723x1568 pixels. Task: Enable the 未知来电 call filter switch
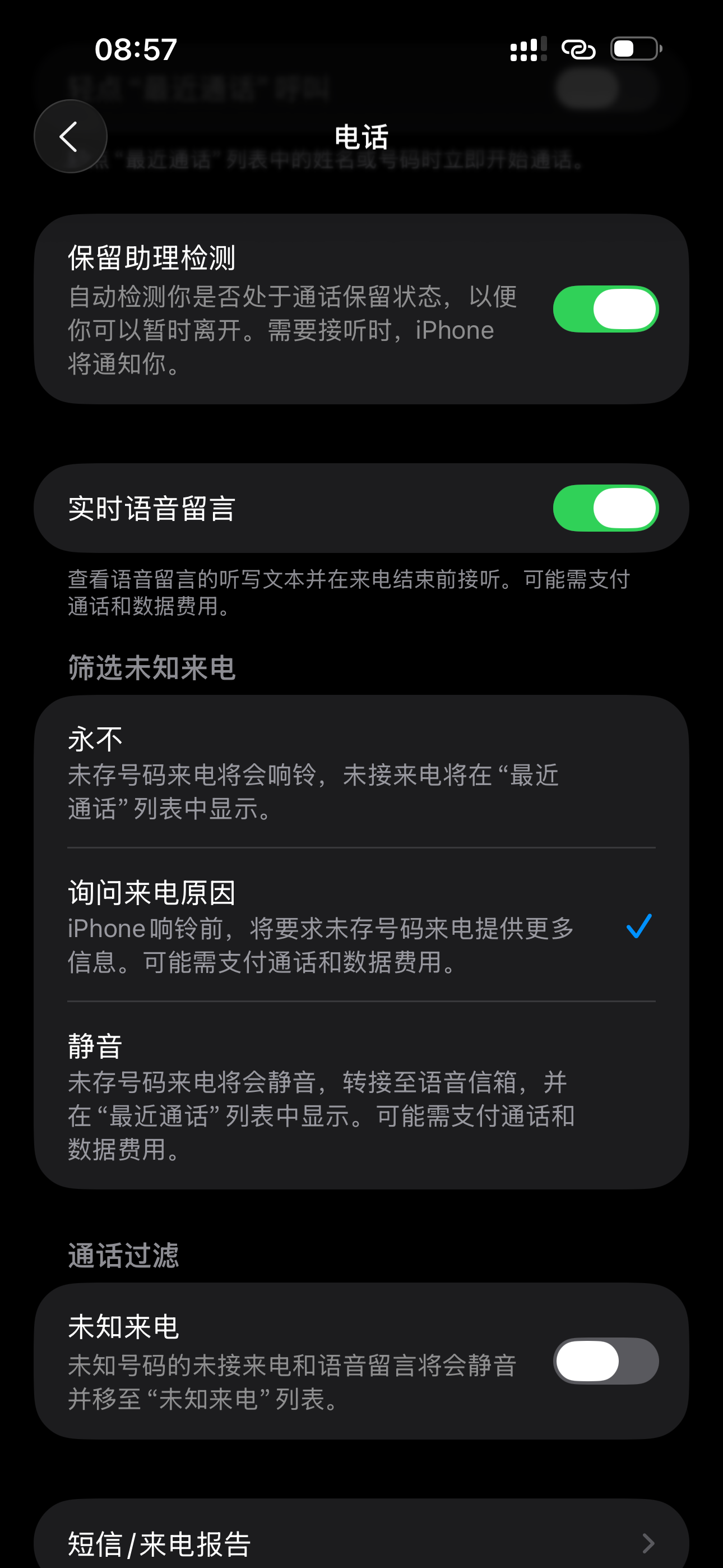pos(605,1361)
